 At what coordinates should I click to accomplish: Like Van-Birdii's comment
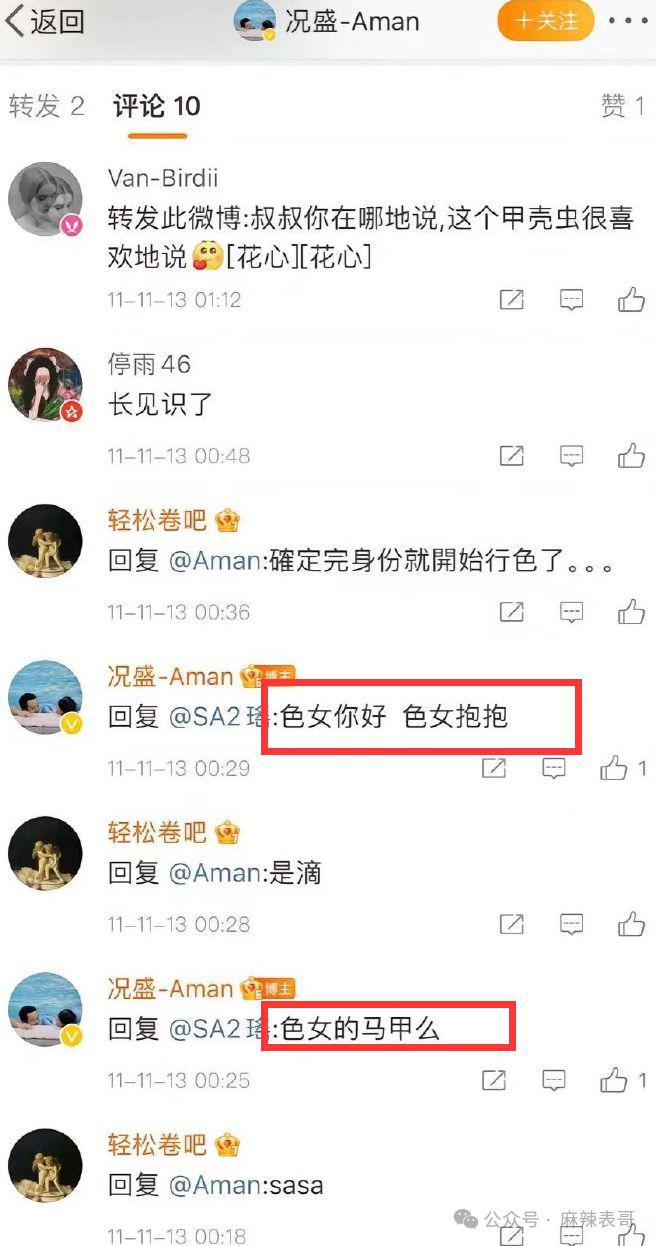[x=630, y=299]
